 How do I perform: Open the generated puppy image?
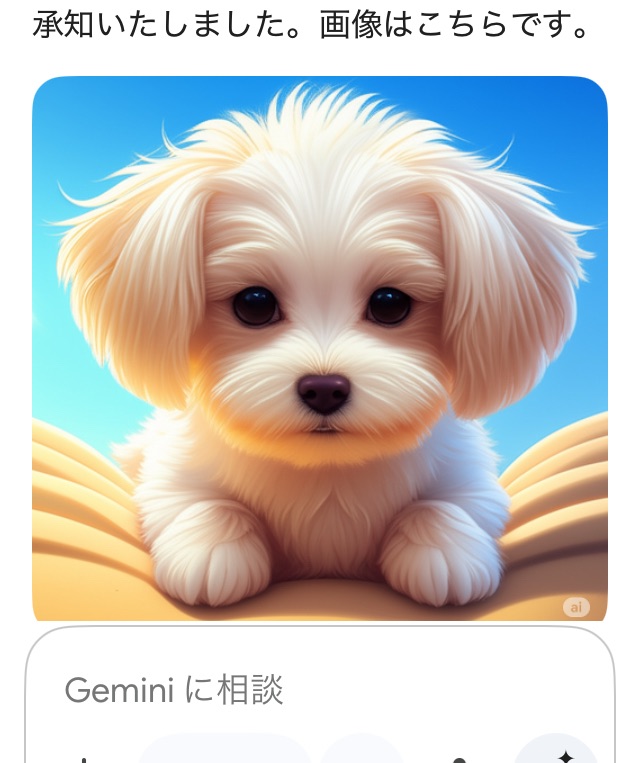(320, 348)
